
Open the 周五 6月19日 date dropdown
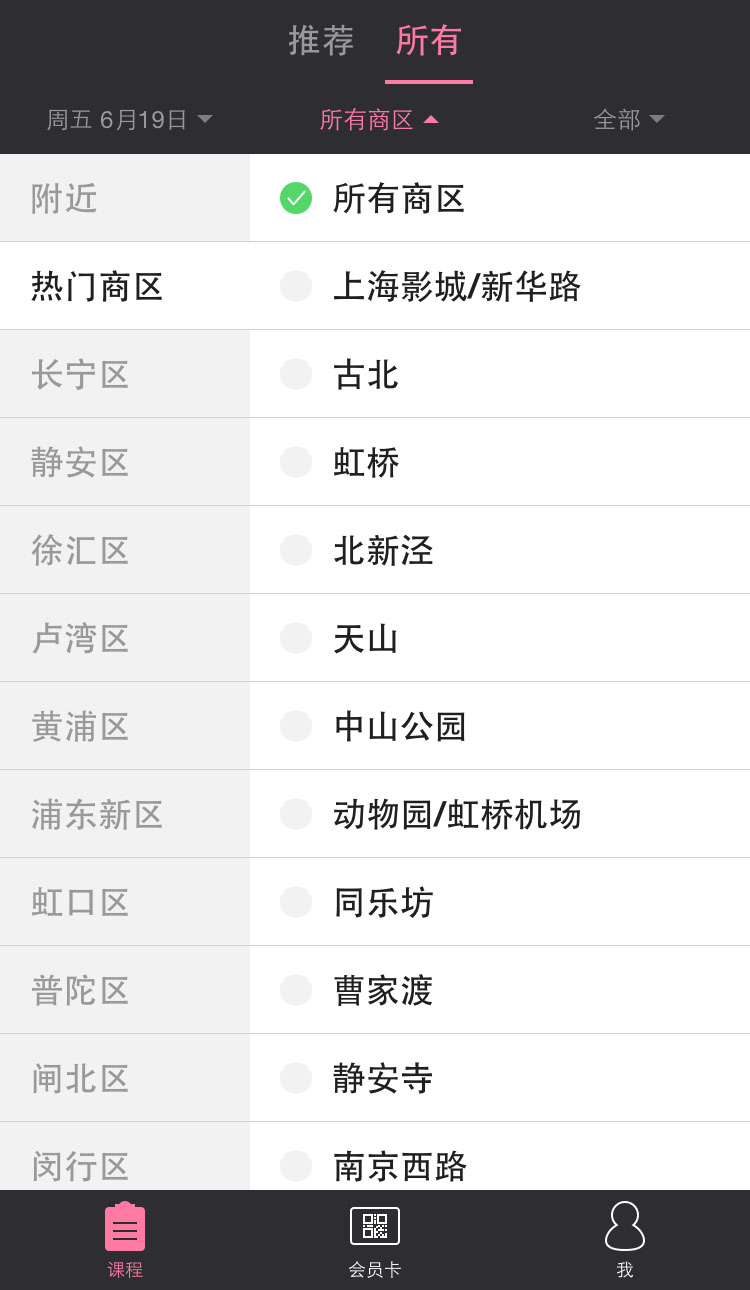[129, 120]
